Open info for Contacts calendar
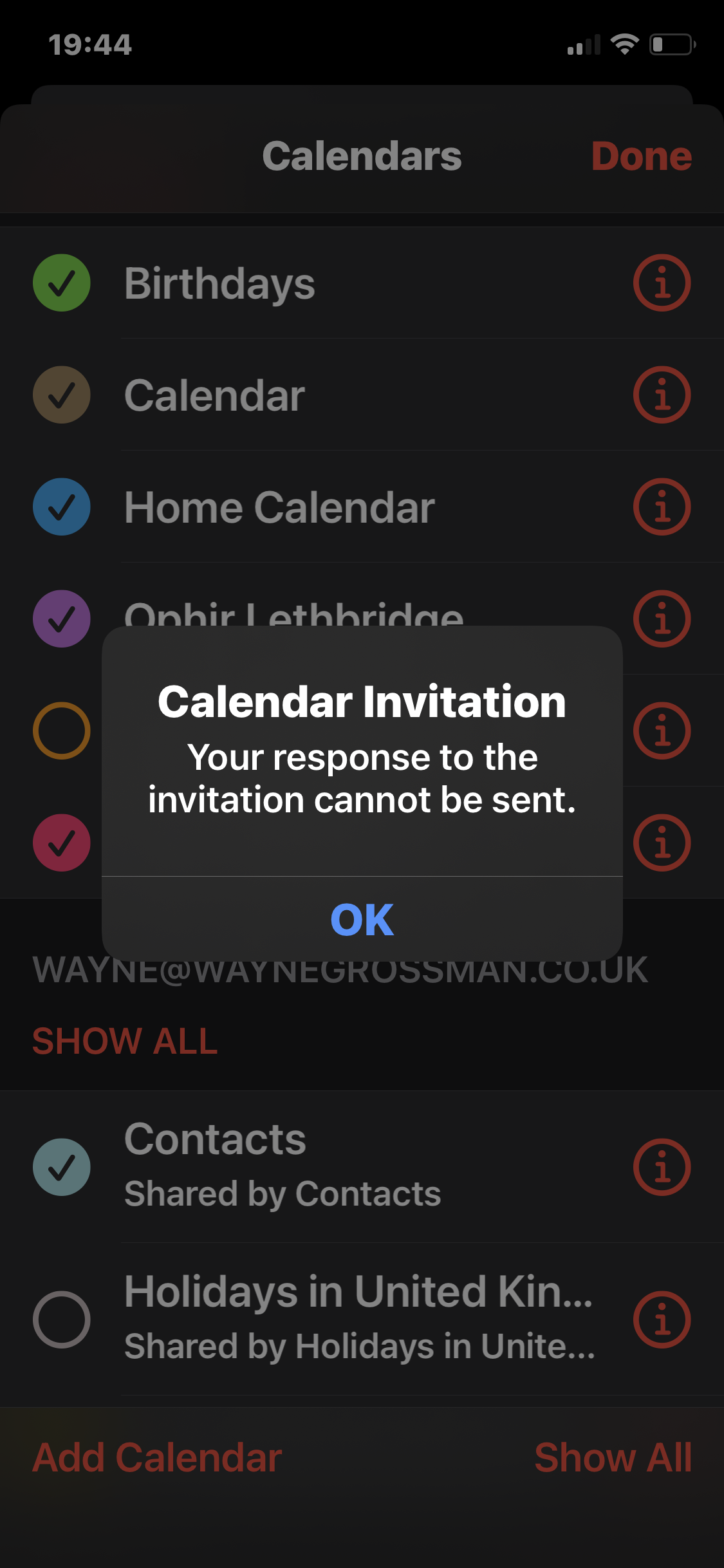The image size is (724, 1568). [662, 1167]
